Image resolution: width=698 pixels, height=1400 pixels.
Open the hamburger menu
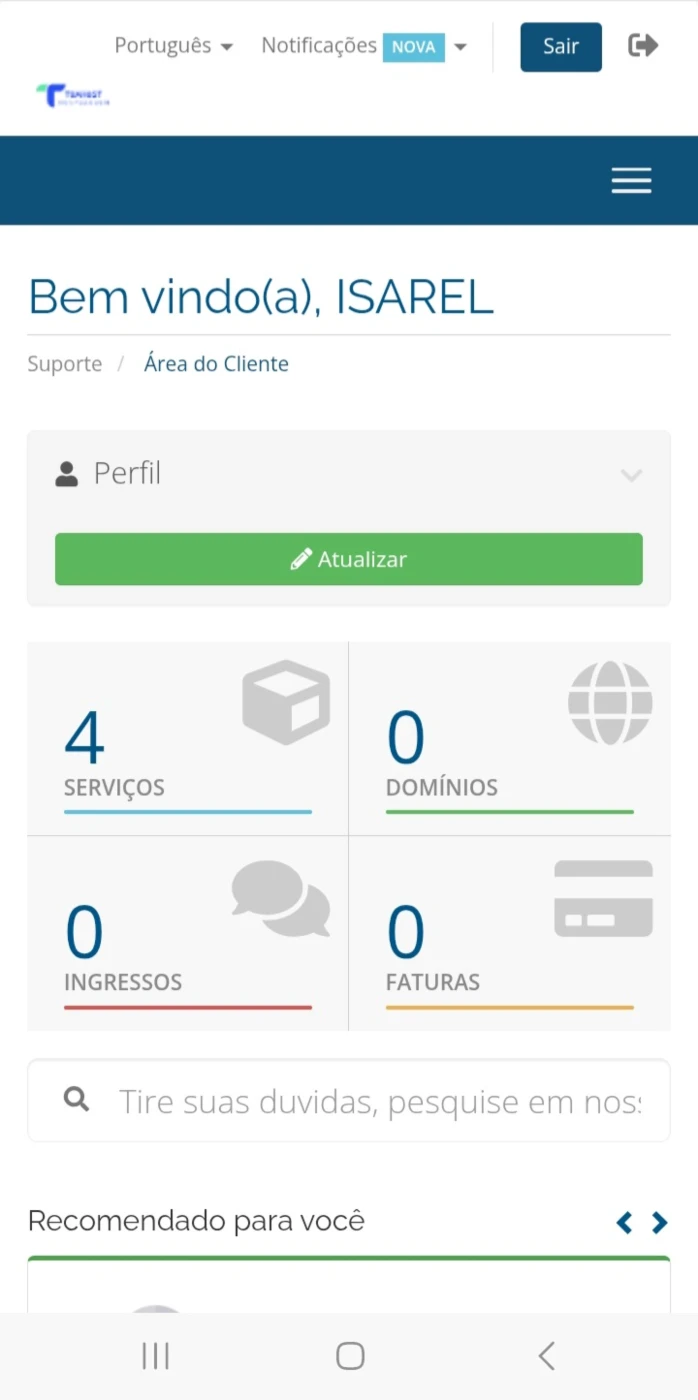631,181
